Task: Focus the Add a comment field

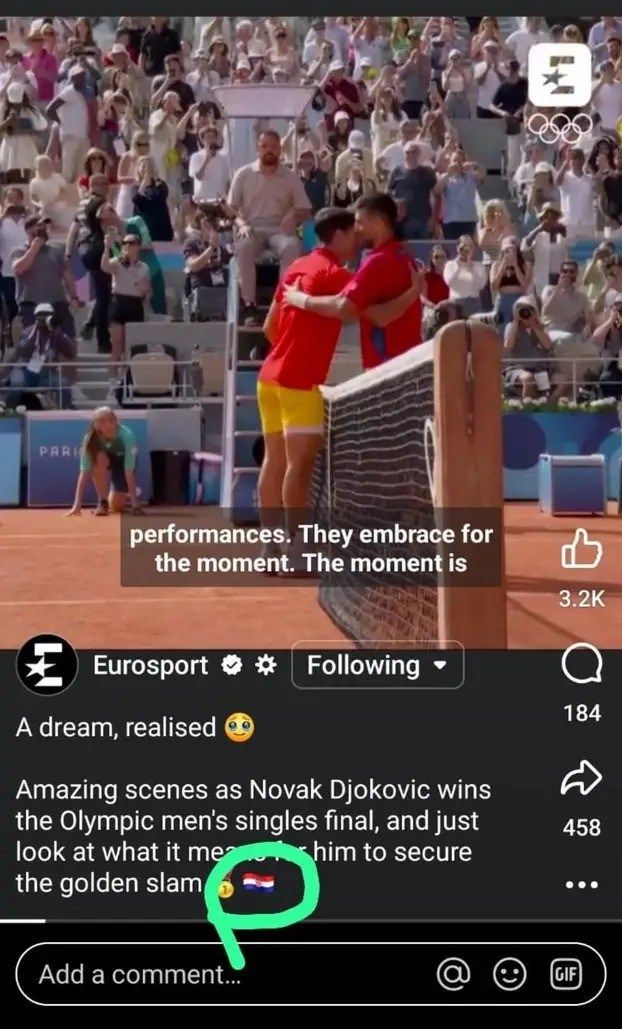Action: [x=200, y=974]
